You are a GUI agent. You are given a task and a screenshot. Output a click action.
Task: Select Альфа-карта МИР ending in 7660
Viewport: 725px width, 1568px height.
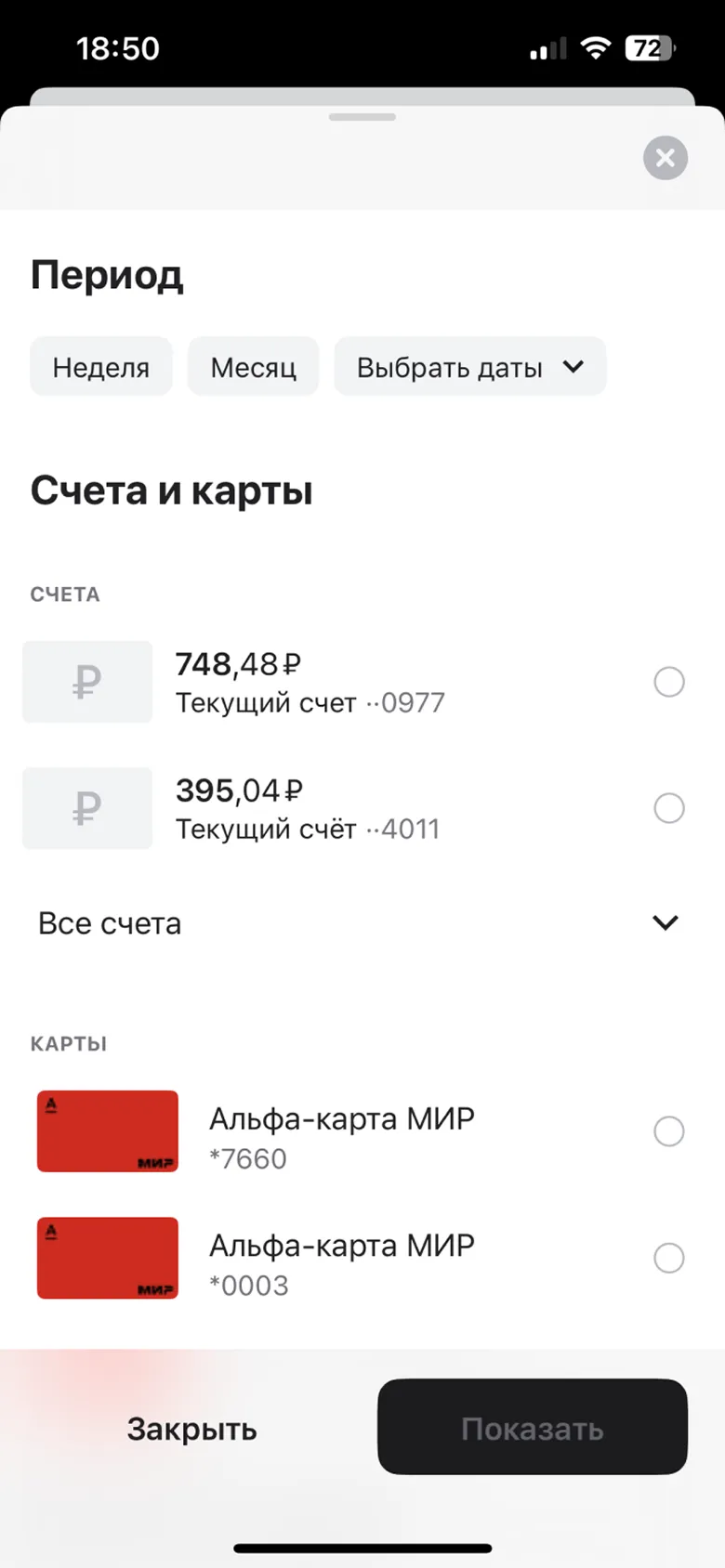click(x=362, y=1131)
